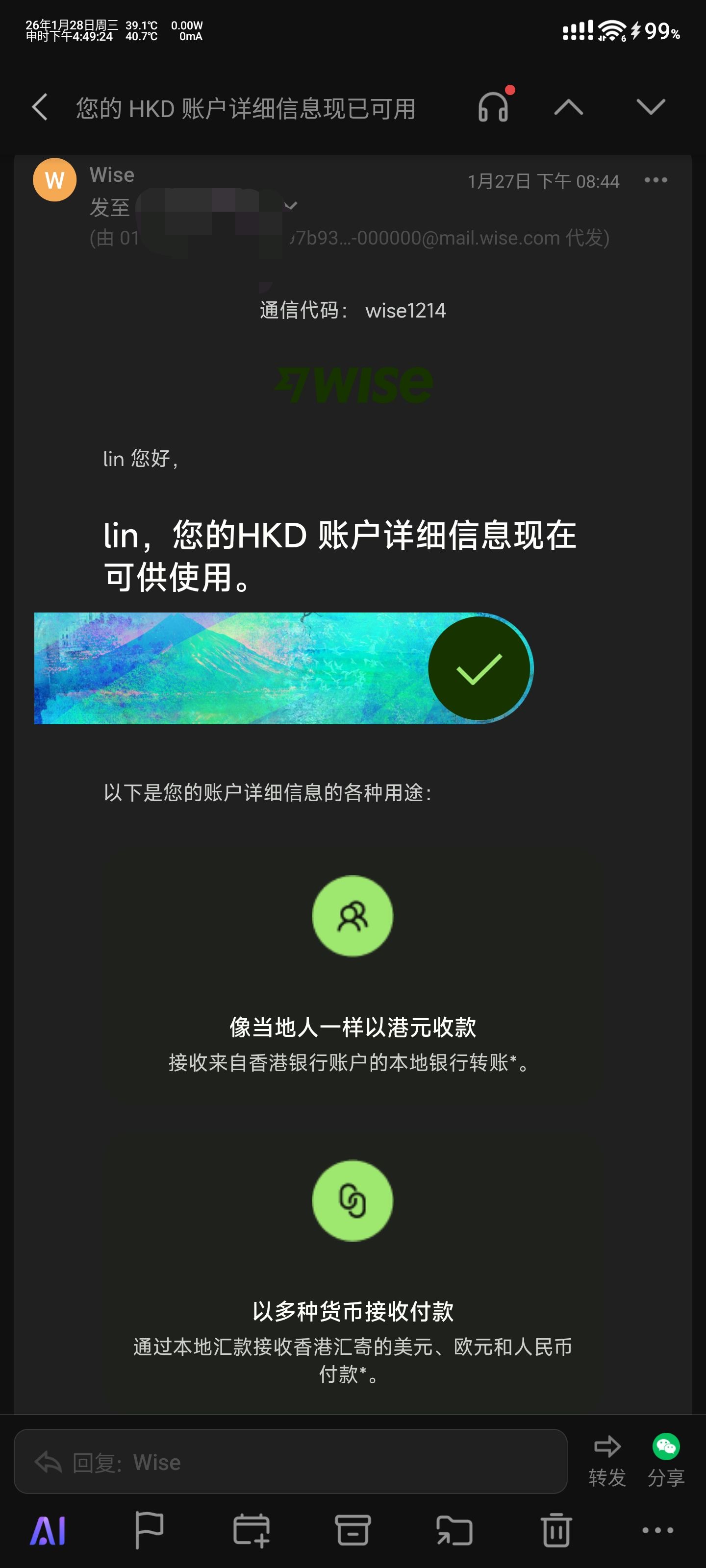706x1568 pixels.
Task: Add this email to the calendar
Action: click(251, 1531)
